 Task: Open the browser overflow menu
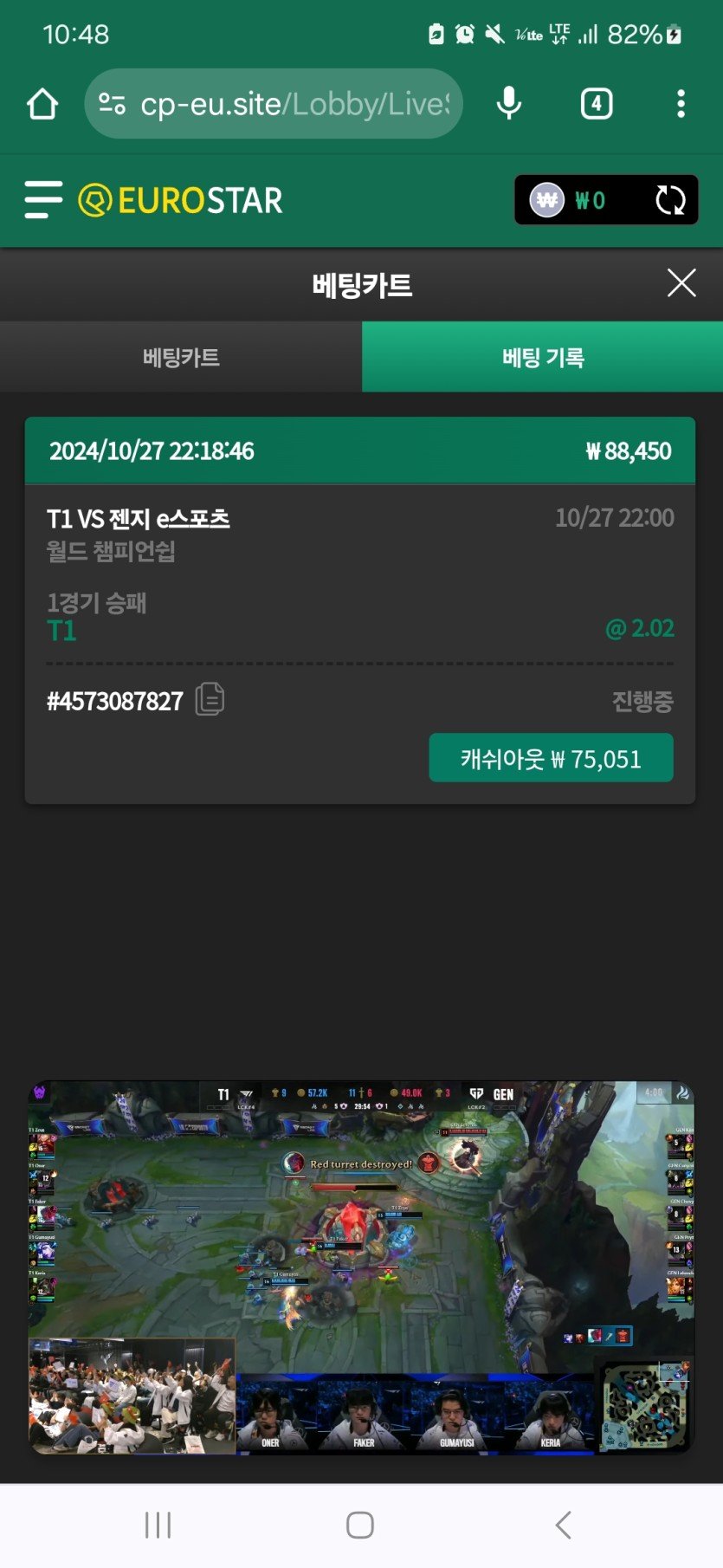[681, 104]
